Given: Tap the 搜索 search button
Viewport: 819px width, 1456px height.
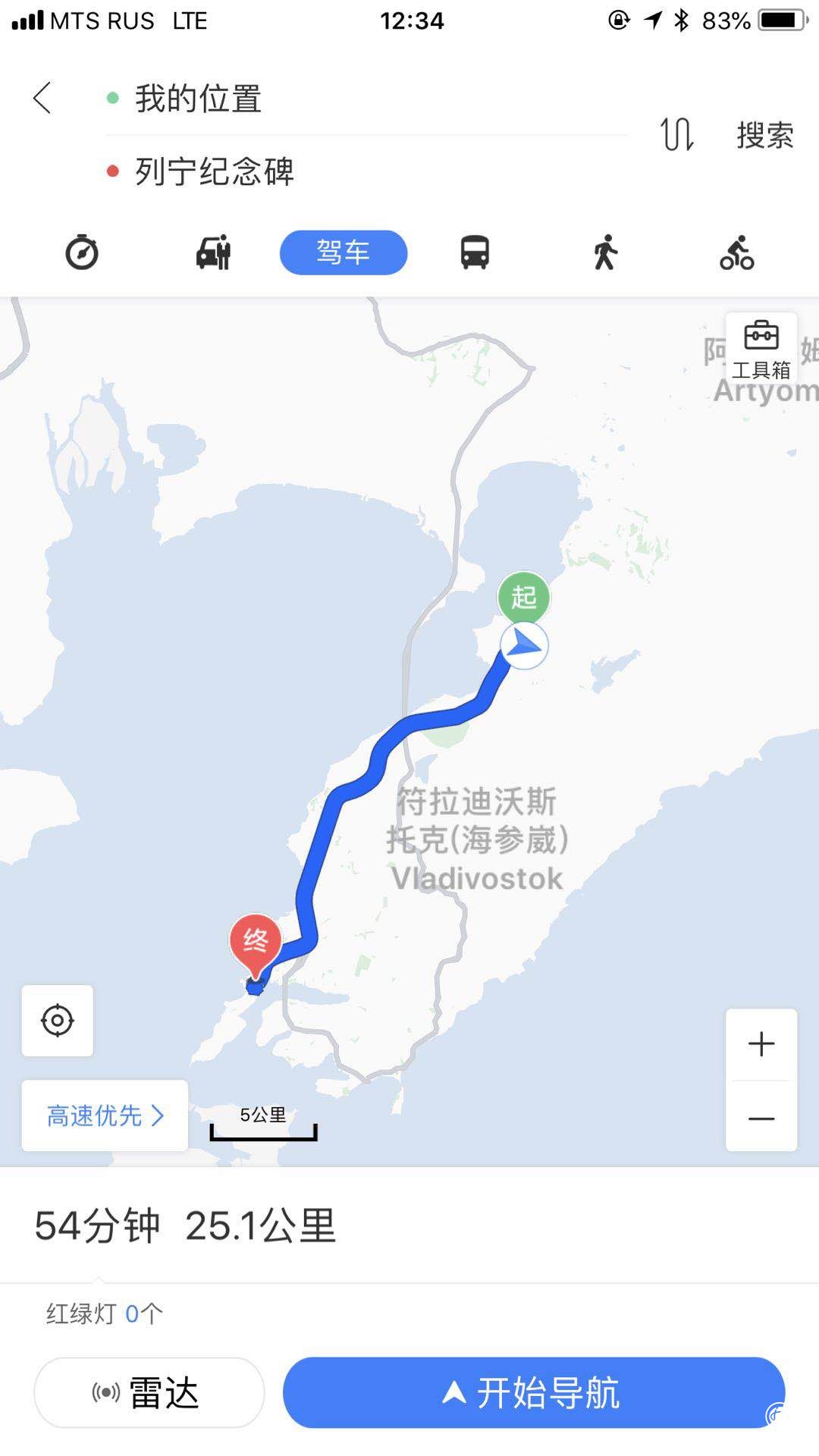Looking at the screenshot, I should tap(764, 136).
